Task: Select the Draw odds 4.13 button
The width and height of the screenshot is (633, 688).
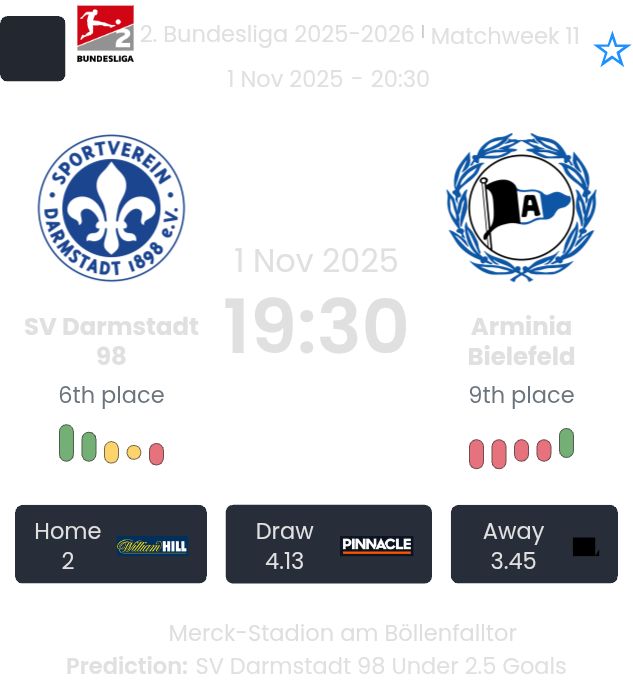Action: (328, 545)
